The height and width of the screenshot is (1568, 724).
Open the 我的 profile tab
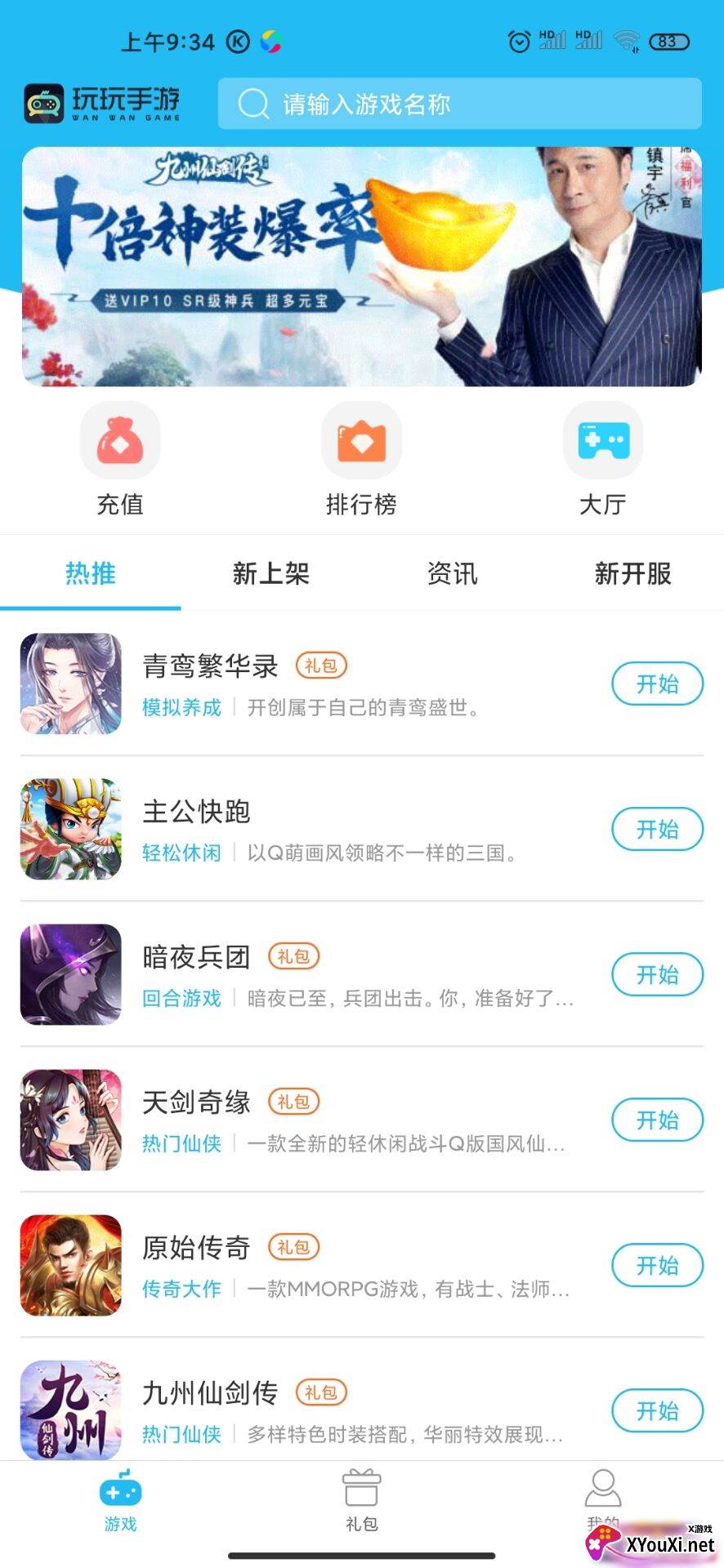603,1499
